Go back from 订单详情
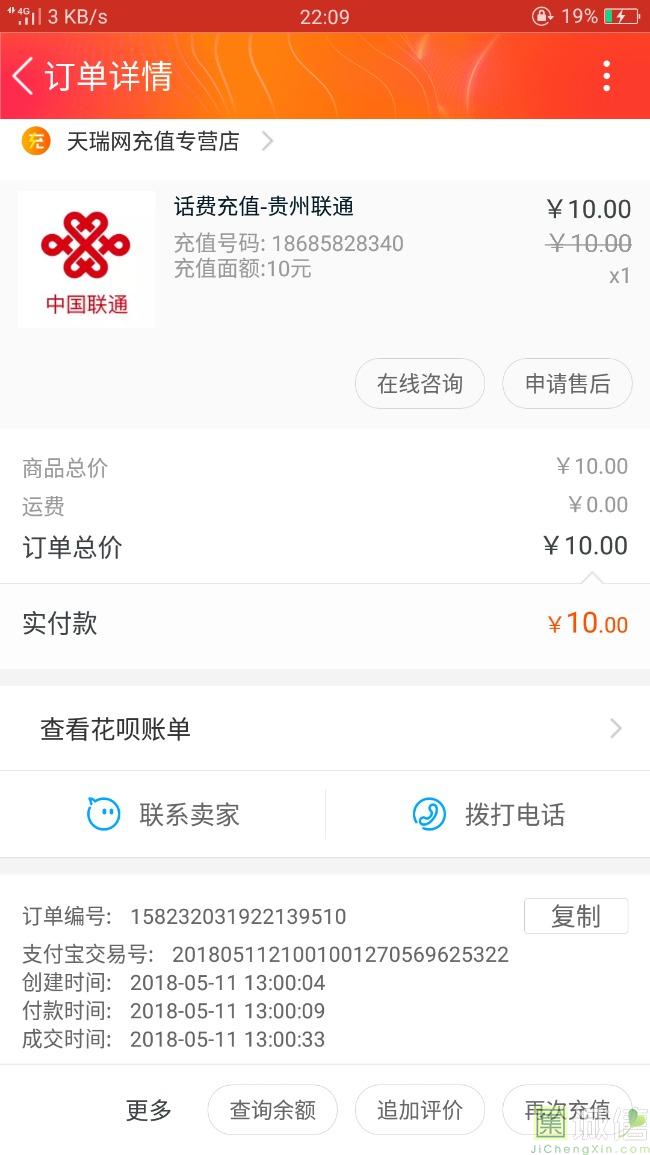650x1155 pixels. 23,76
